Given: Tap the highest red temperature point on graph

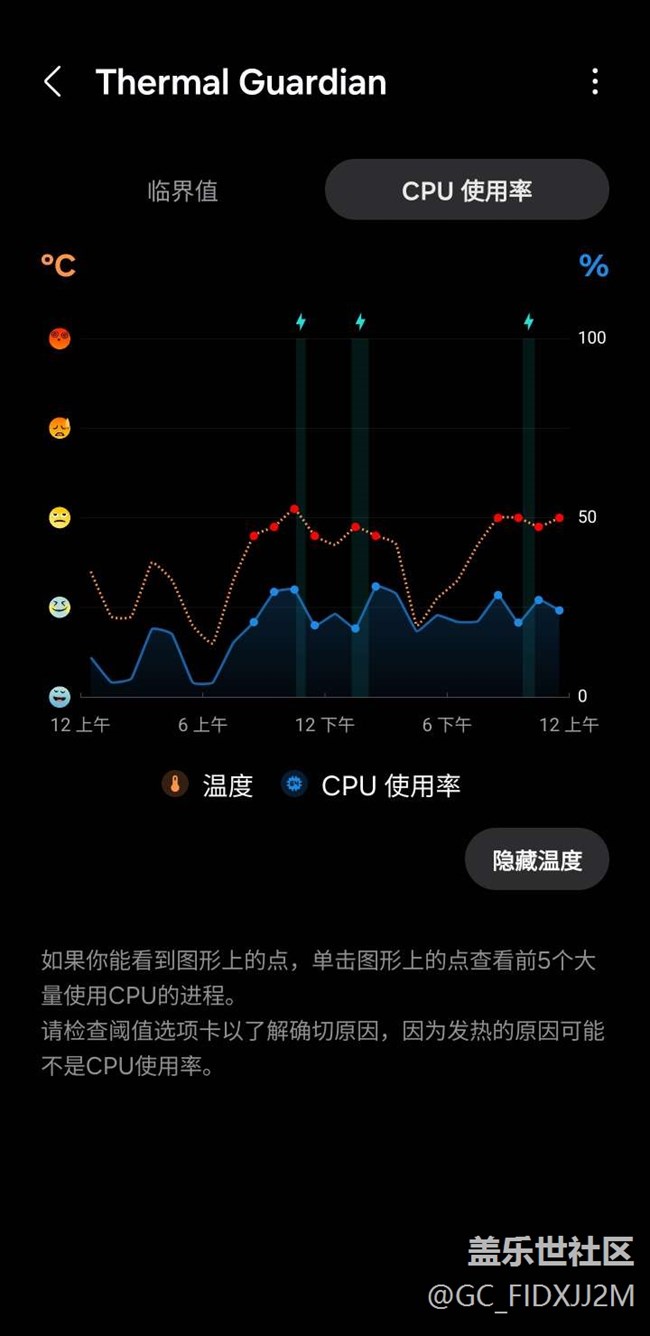Looking at the screenshot, I should pos(294,509).
